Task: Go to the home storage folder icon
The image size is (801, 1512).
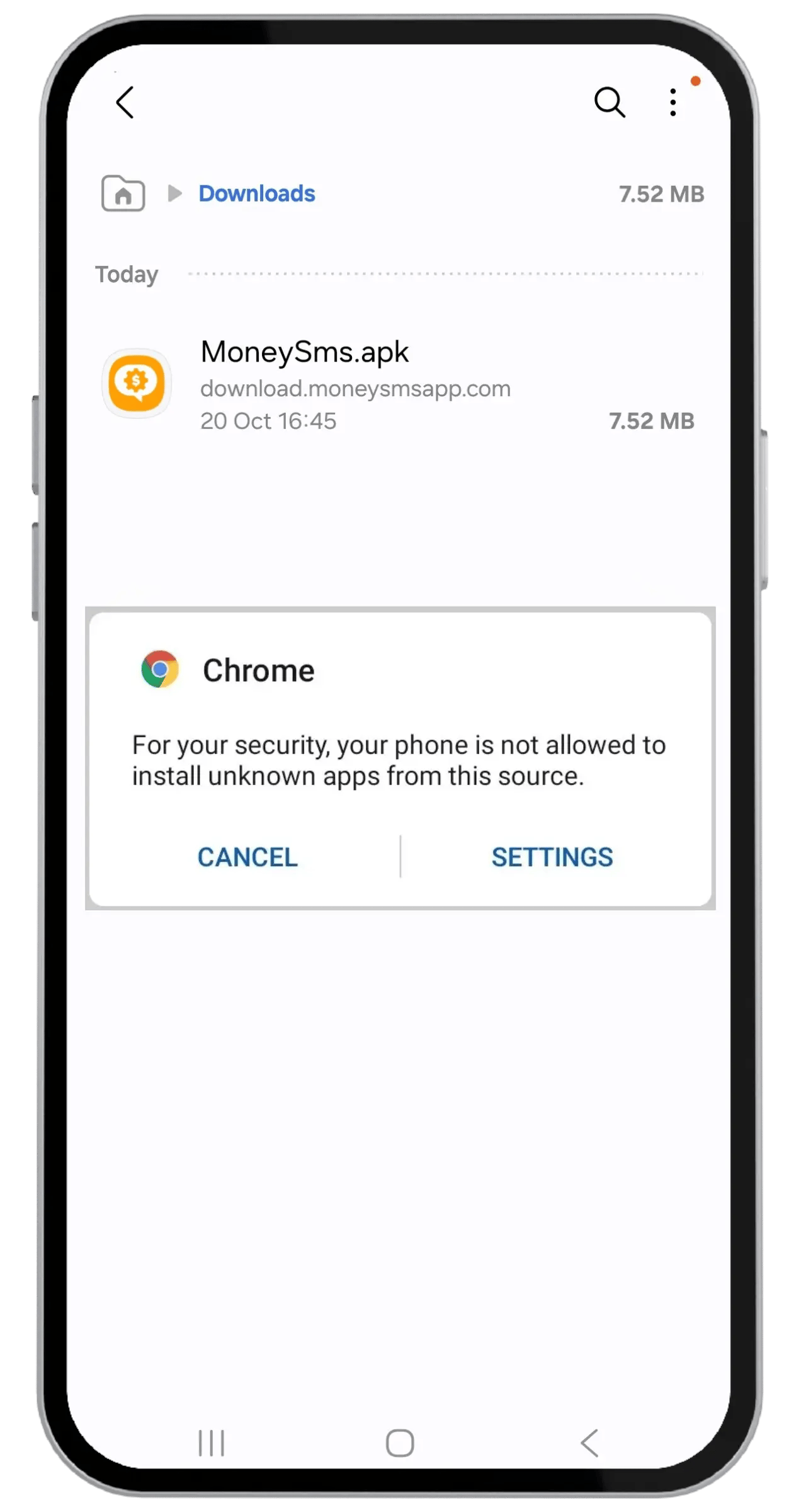Action: pyautogui.click(x=123, y=193)
